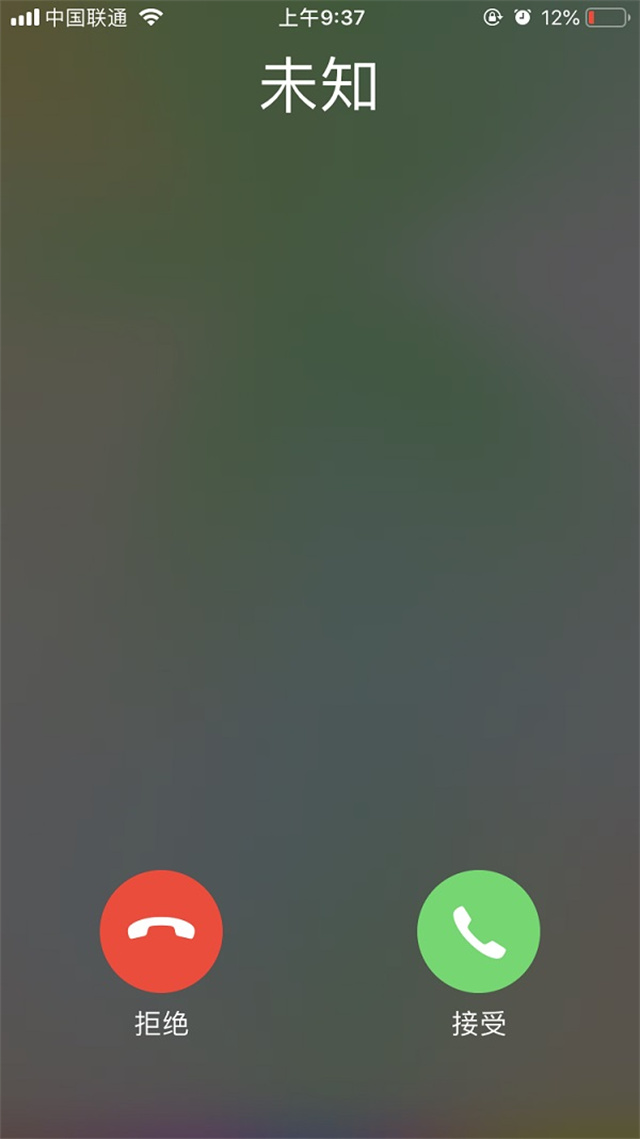Decline the incoming call with red 拒绝 button
Screen dimensions: 640x1139
[161, 931]
